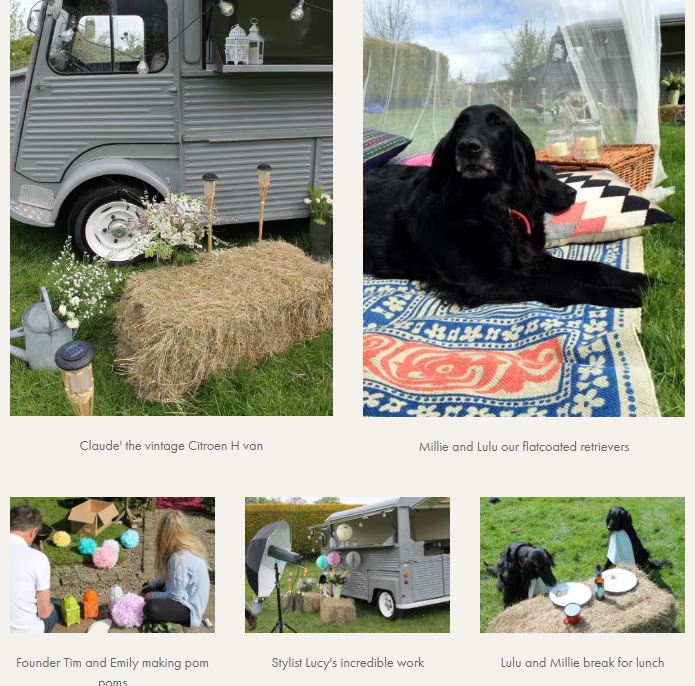Open the Lulu and Millie lunch photo
This screenshot has height=686, width=695.
click(582, 565)
